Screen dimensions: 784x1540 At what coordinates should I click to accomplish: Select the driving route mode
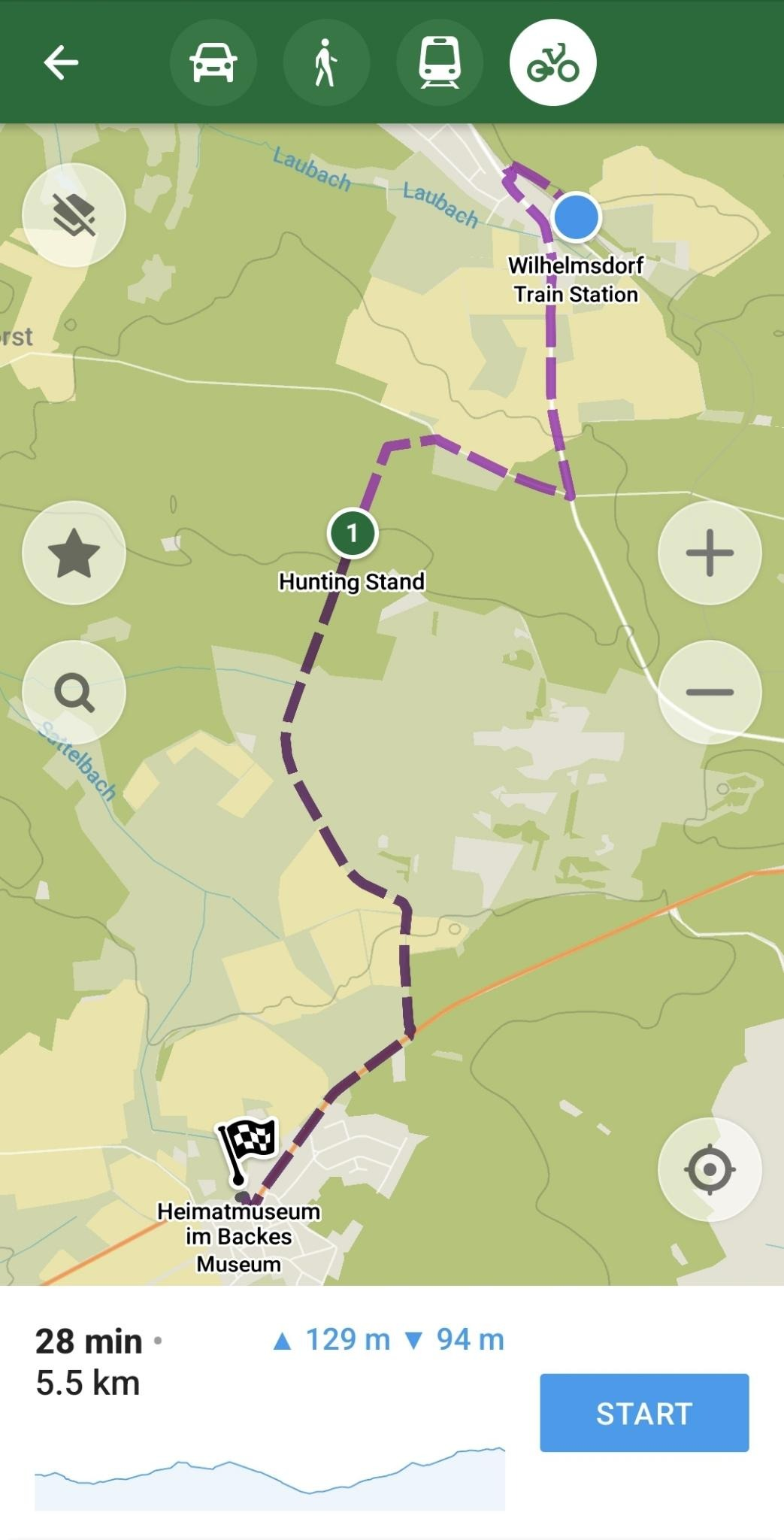click(x=213, y=62)
